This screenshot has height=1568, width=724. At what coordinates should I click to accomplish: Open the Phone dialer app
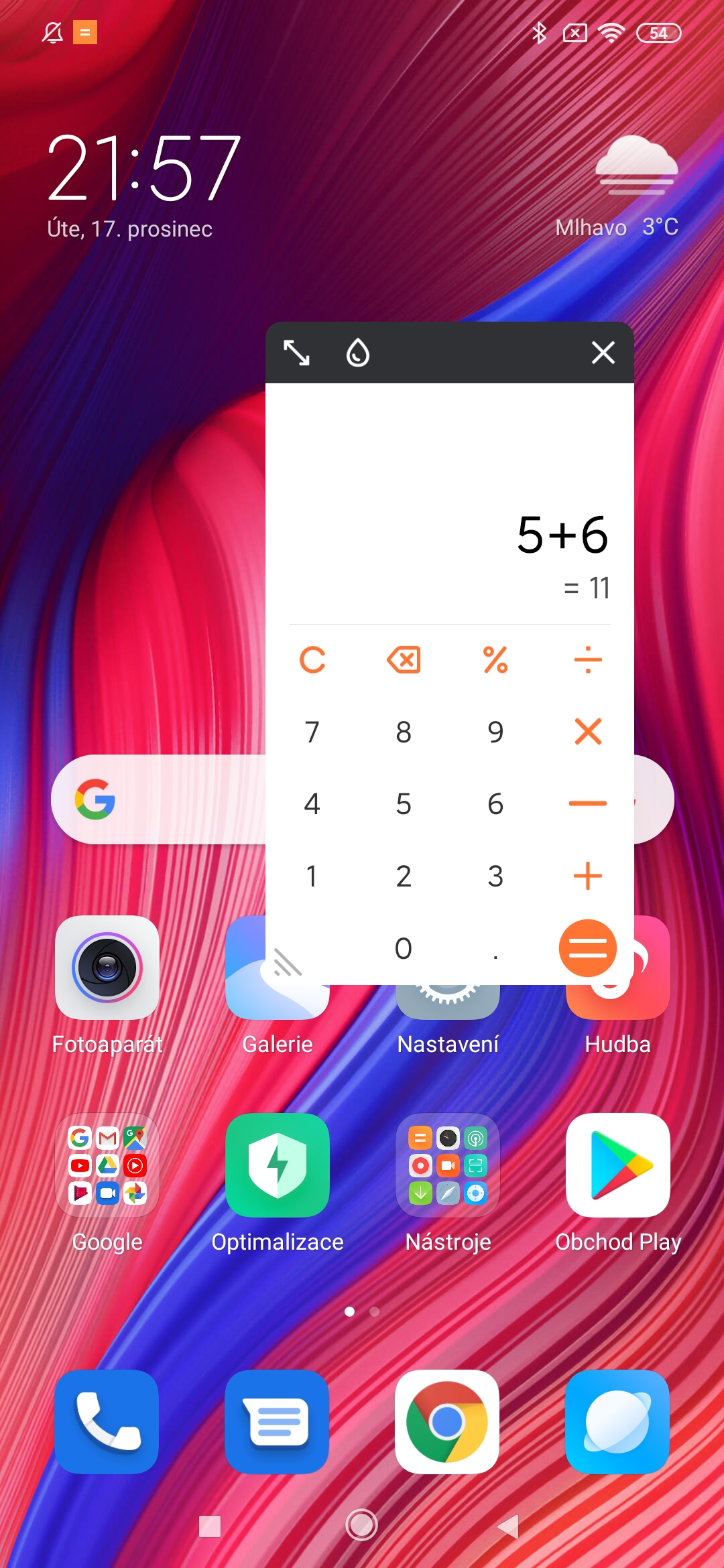tap(107, 1422)
